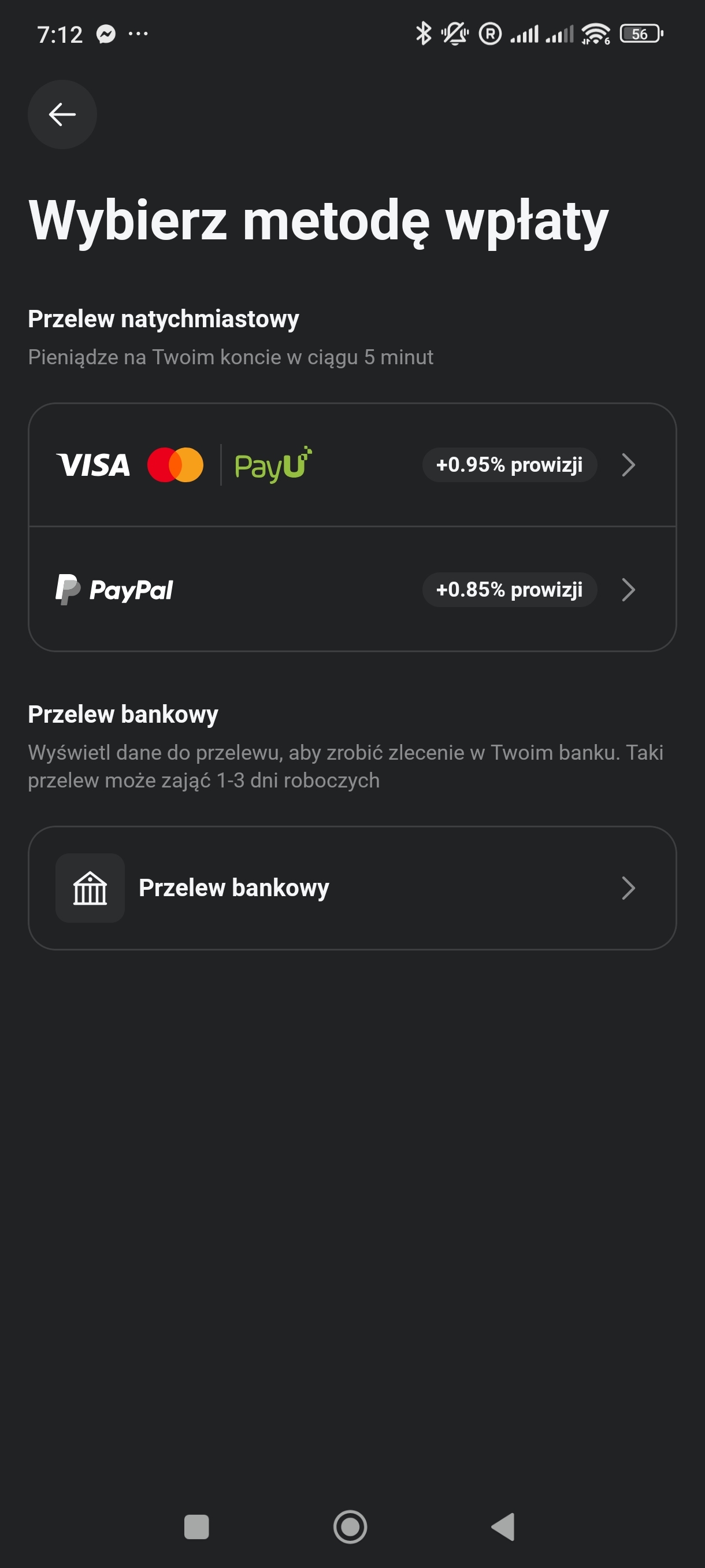Tap the system home button
This screenshot has width=705, height=1568.
coord(350,1526)
